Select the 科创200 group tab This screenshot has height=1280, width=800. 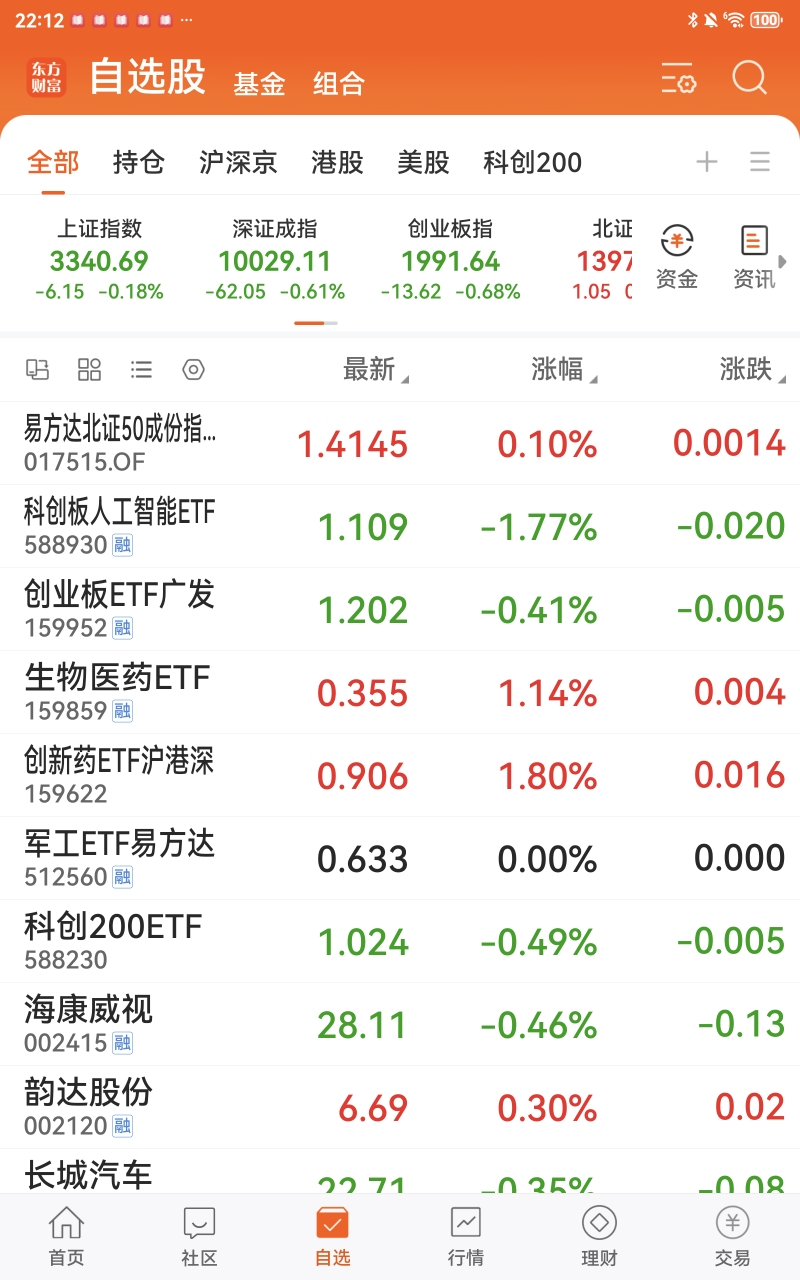(x=532, y=162)
